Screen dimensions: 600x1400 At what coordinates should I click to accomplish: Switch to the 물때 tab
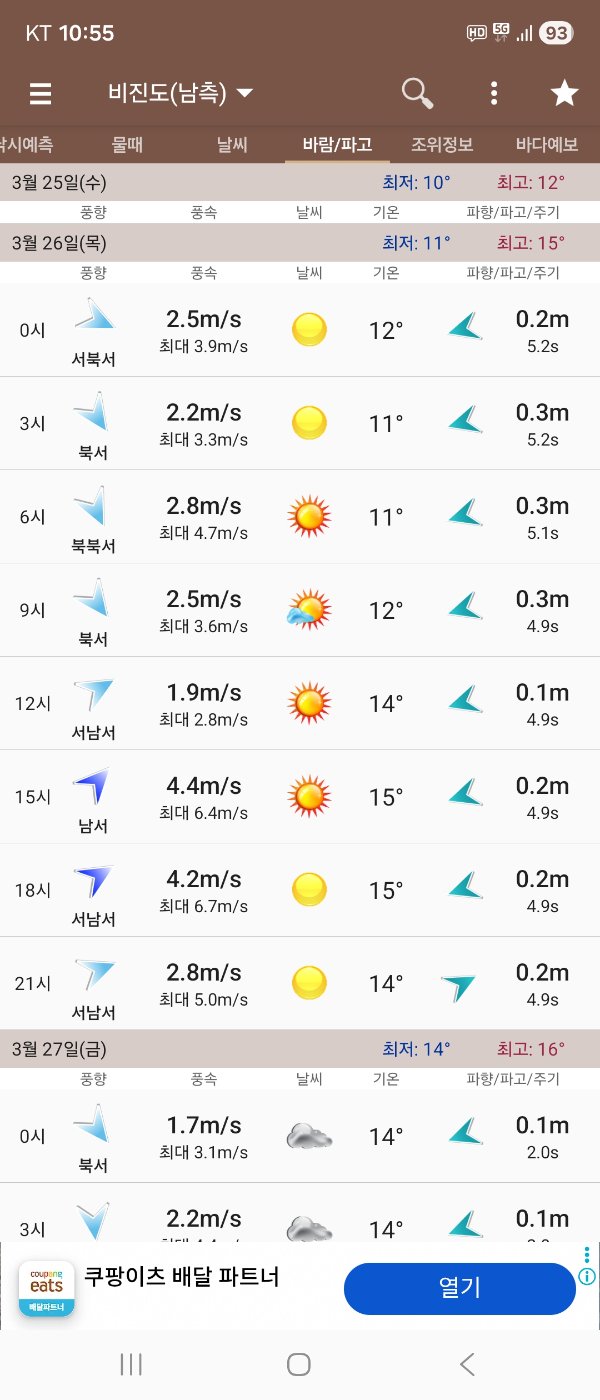[x=127, y=145]
